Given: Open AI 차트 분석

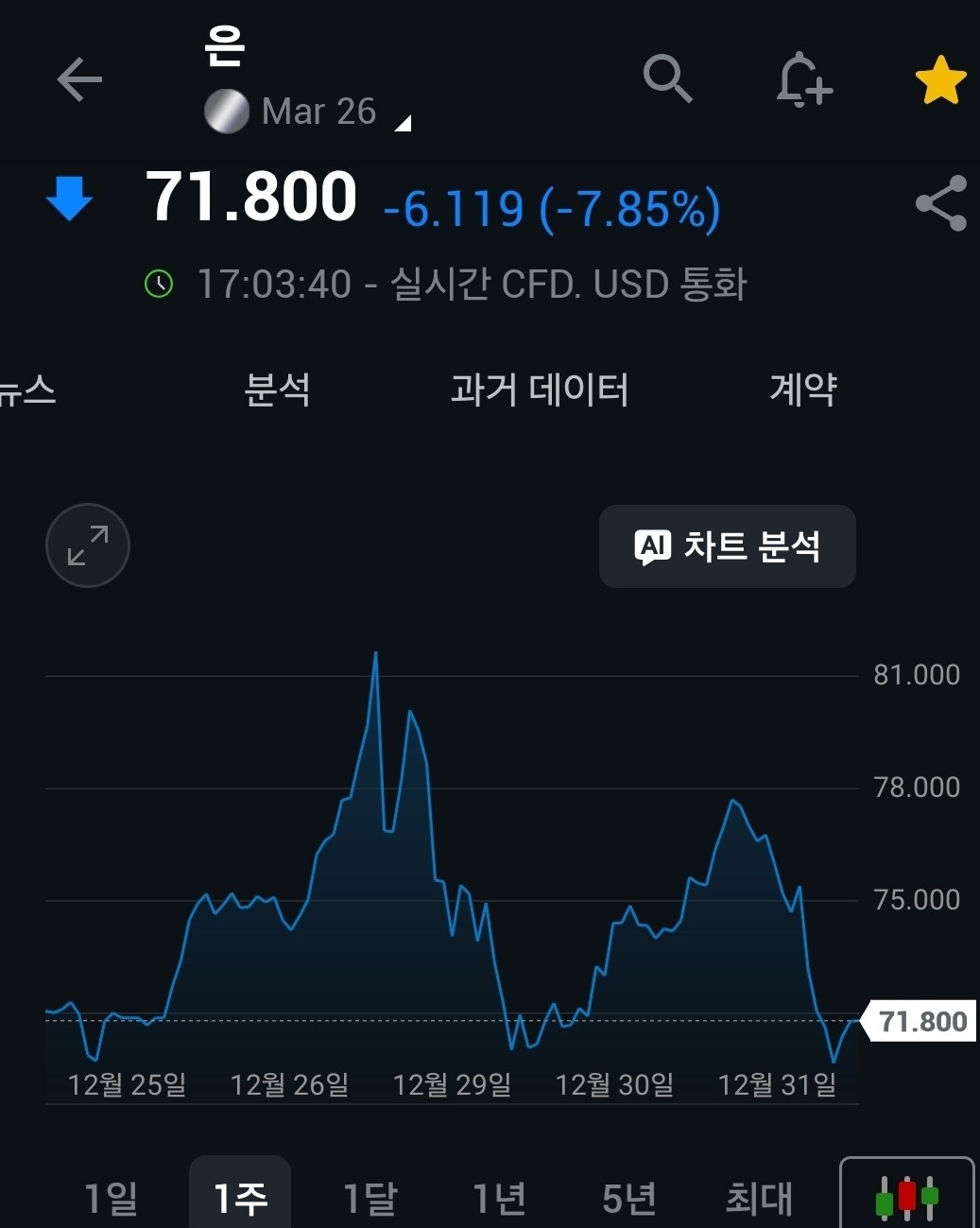Looking at the screenshot, I should [727, 546].
